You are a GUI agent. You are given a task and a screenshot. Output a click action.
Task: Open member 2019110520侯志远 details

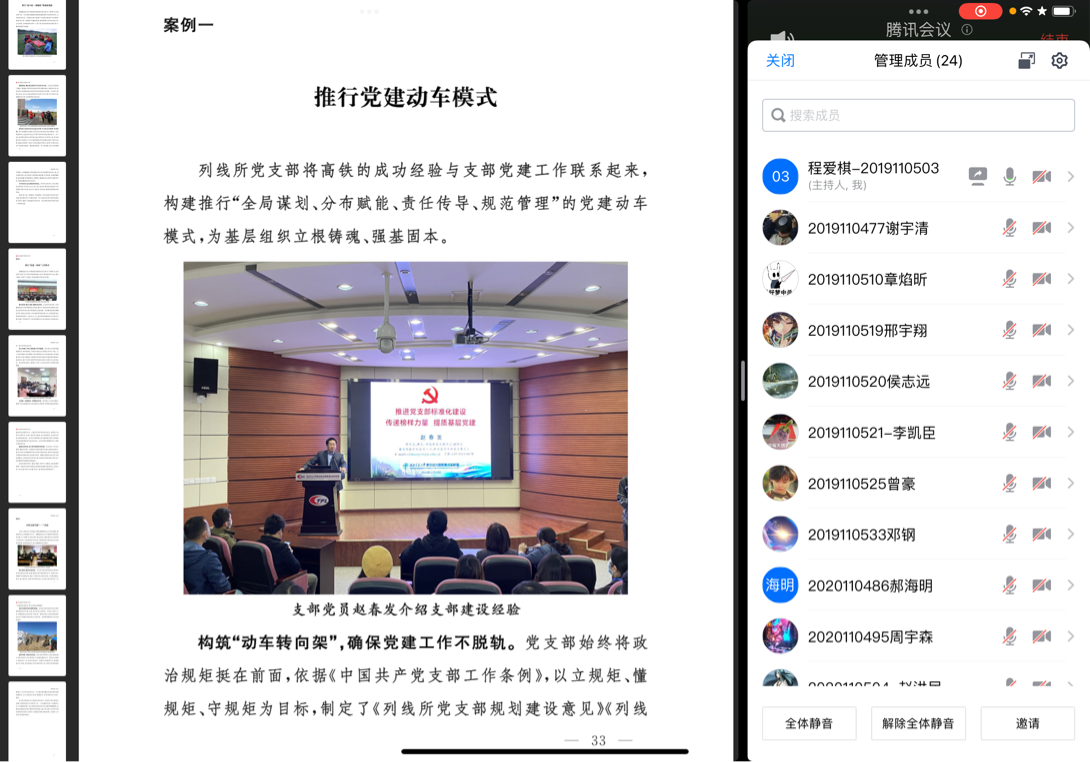pyautogui.click(x=868, y=381)
